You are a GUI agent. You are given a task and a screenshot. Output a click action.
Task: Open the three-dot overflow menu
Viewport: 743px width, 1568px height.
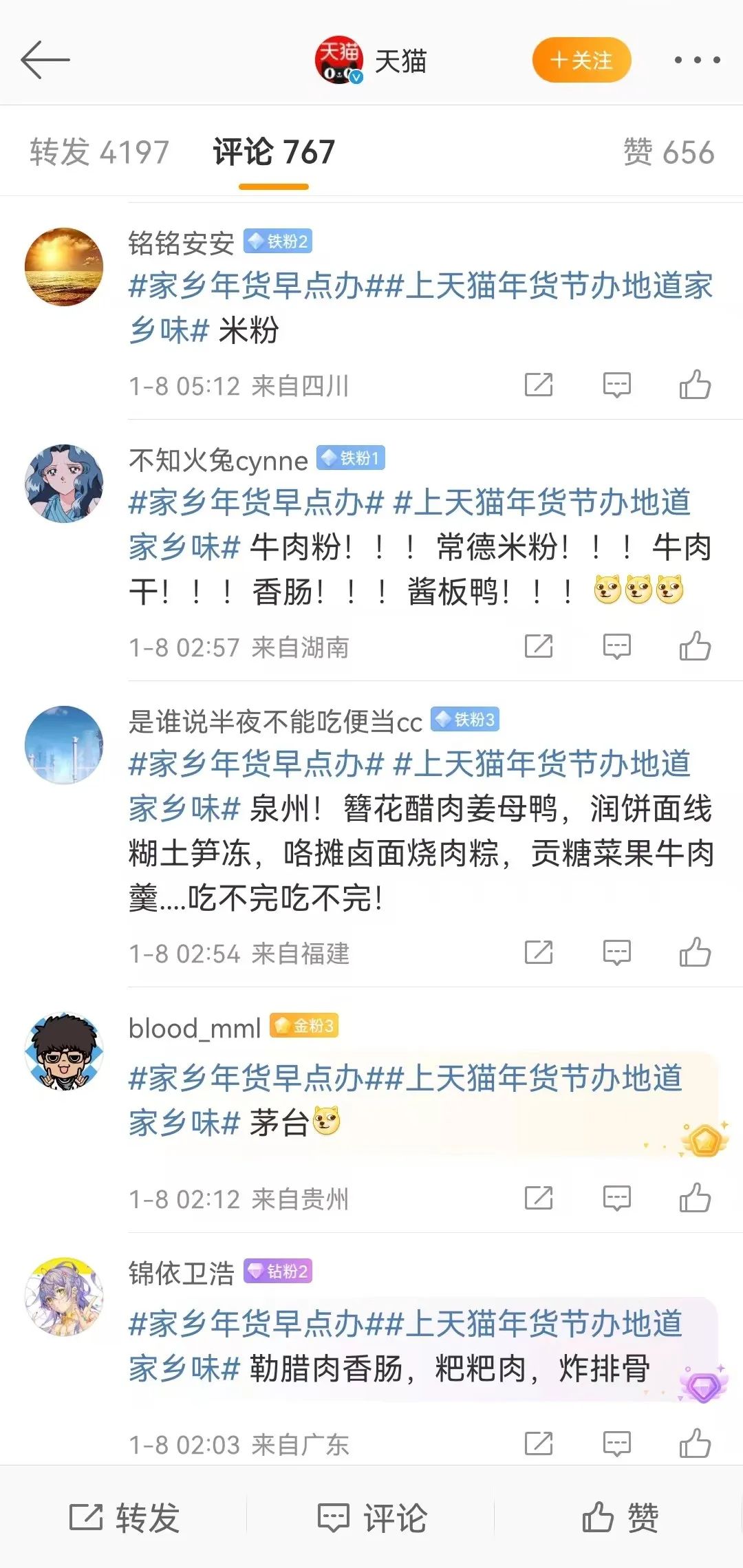pos(697,61)
